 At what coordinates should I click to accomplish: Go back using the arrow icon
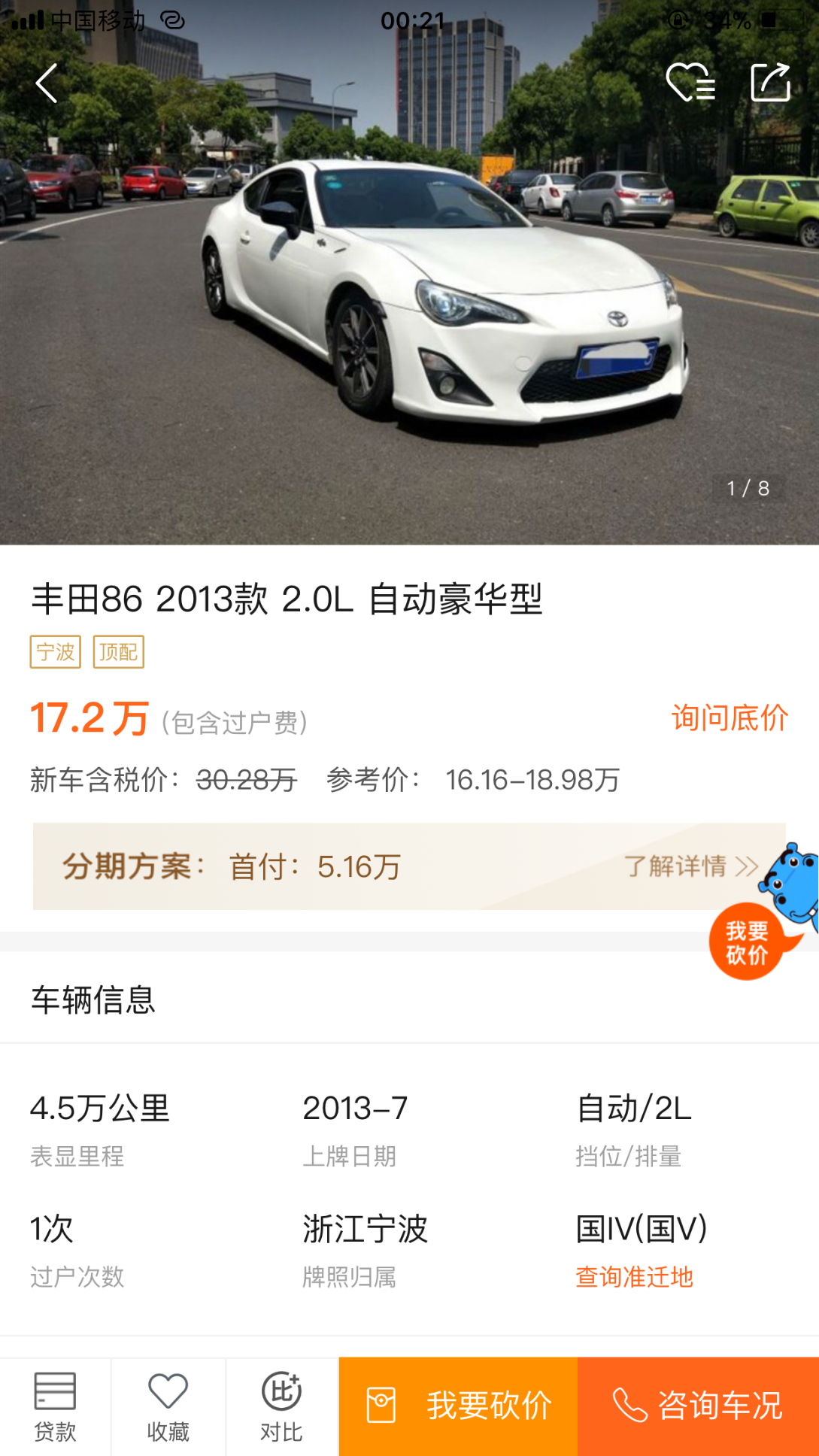coord(47,83)
